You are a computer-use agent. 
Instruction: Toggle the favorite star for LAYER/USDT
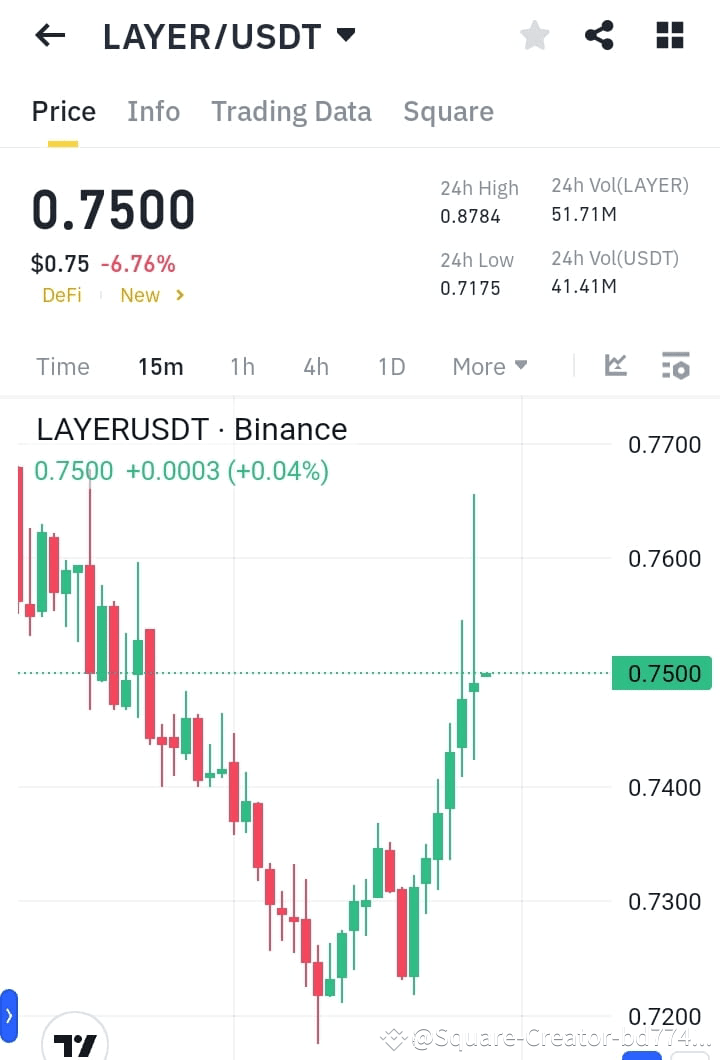(534, 35)
